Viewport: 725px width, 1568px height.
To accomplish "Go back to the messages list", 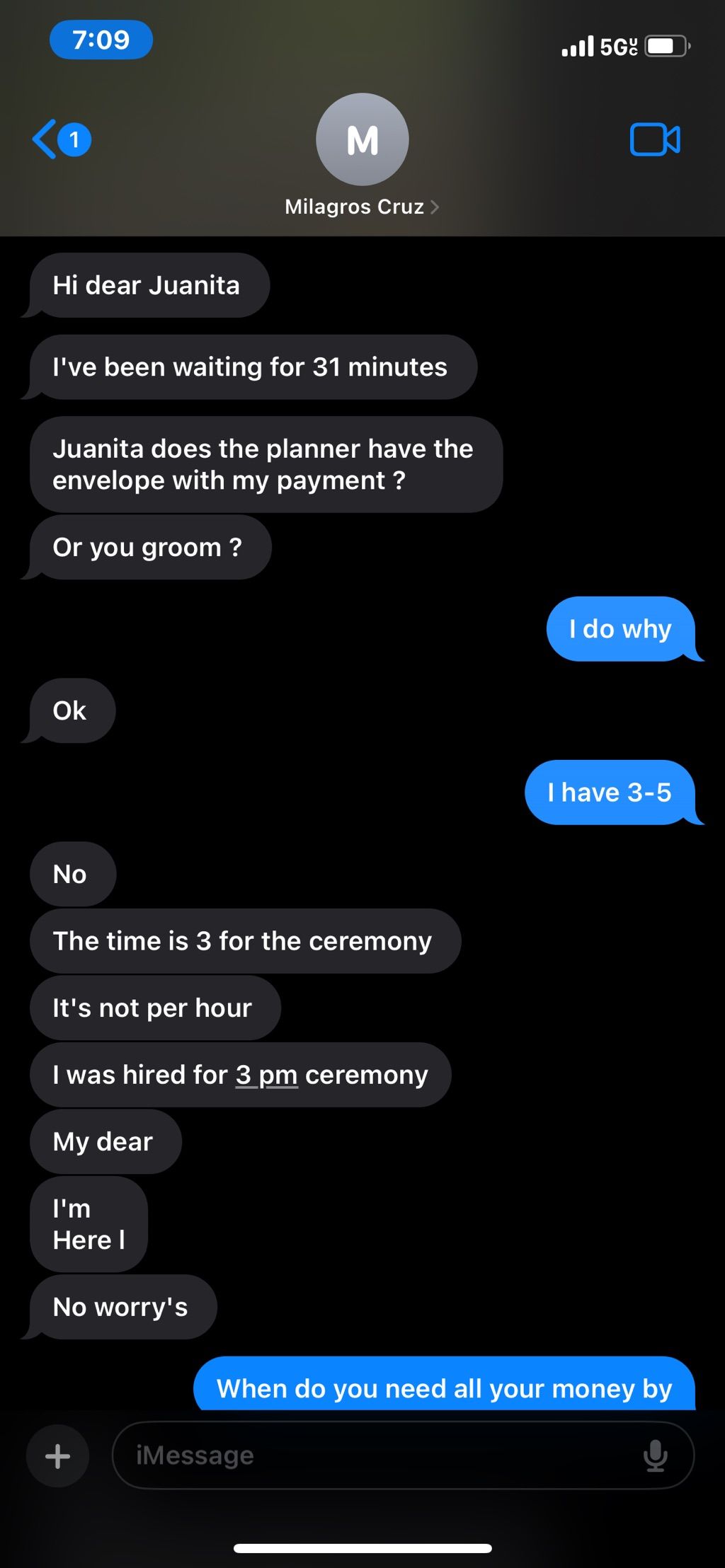I will [62, 139].
